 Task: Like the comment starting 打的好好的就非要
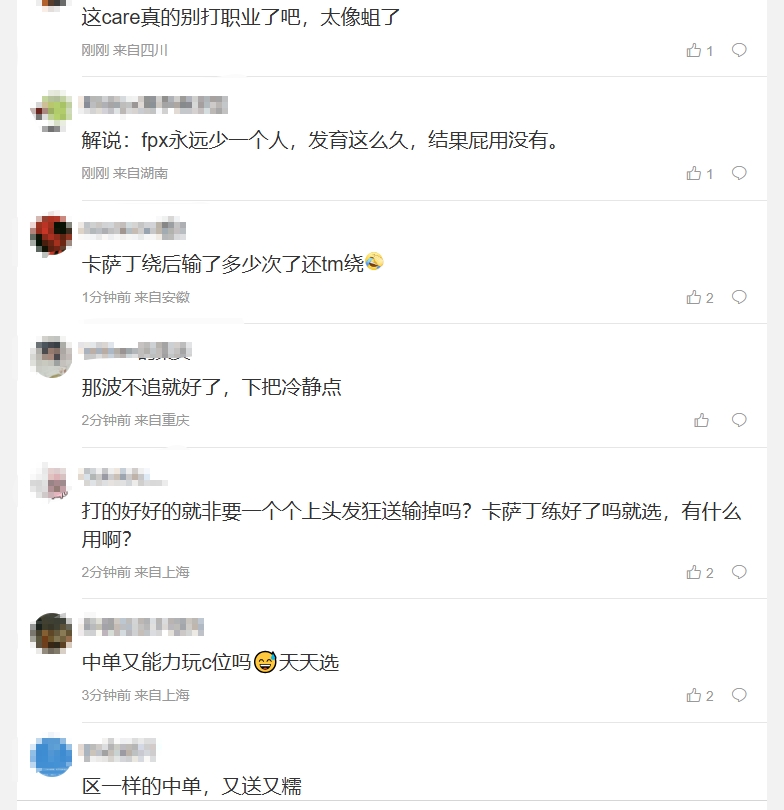[x=694, y=572]
